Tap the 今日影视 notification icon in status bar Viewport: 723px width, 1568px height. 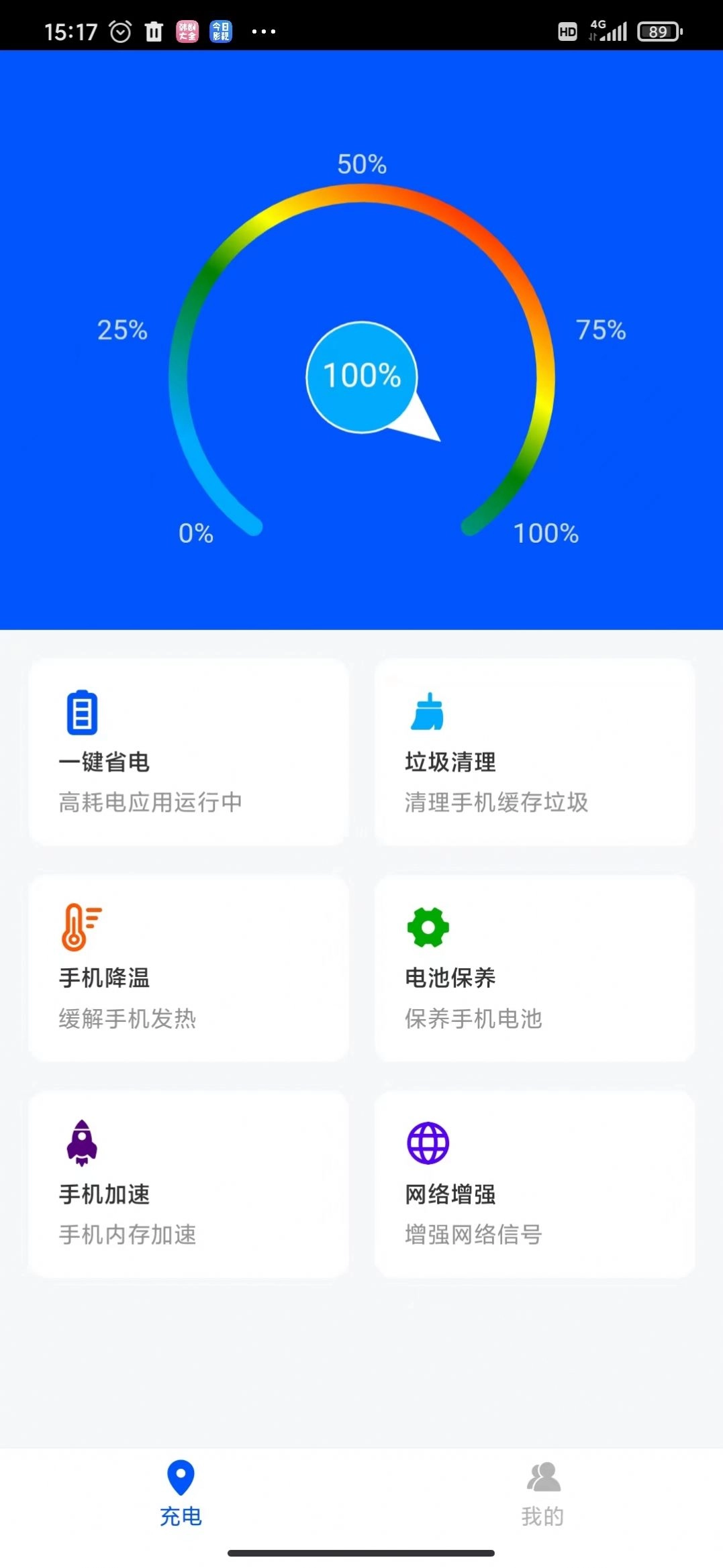pyautogui.click(x=221, y=31)
